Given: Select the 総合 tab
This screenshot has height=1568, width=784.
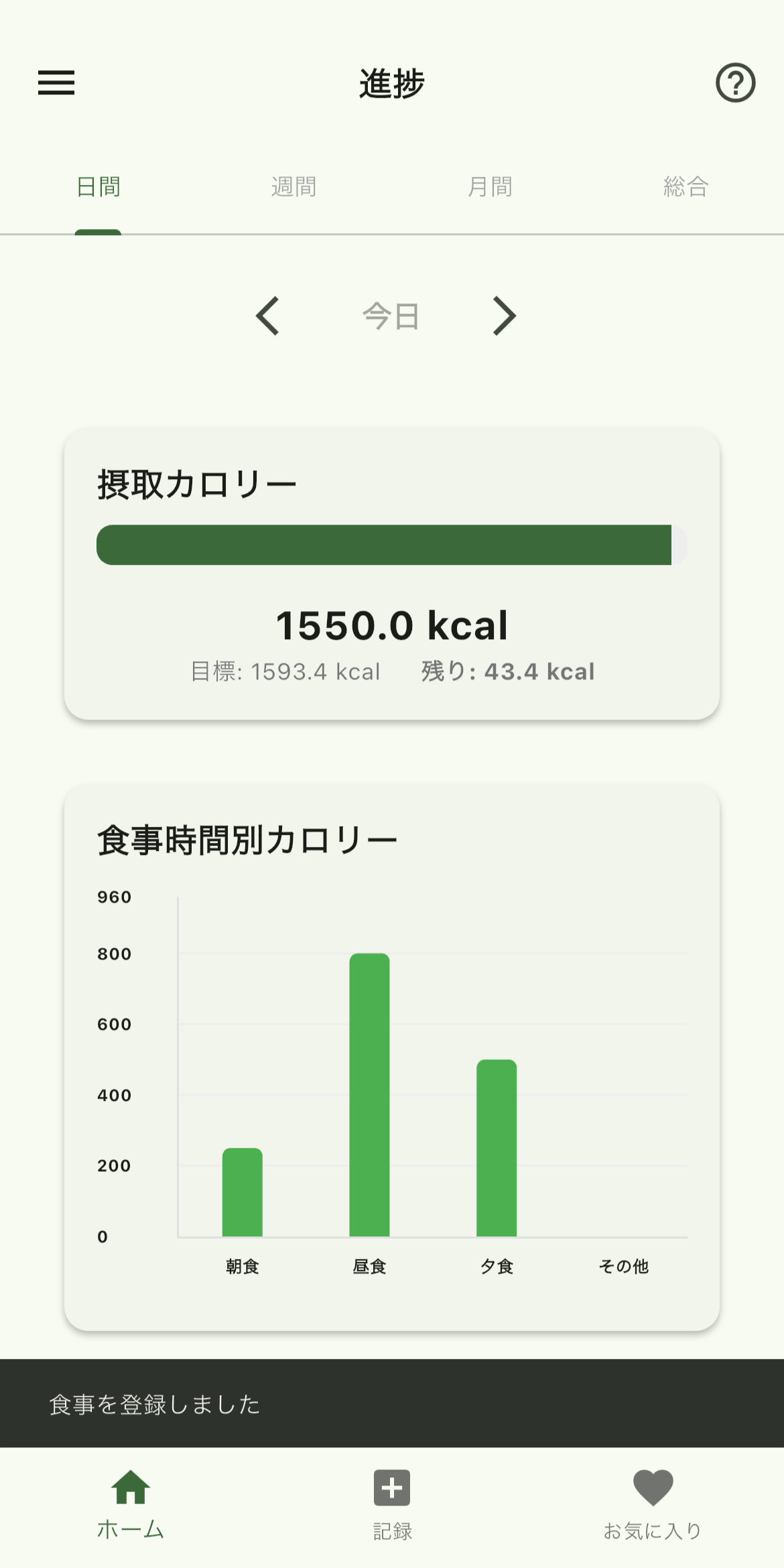Looking at the screenshot, I should [686, 186].
